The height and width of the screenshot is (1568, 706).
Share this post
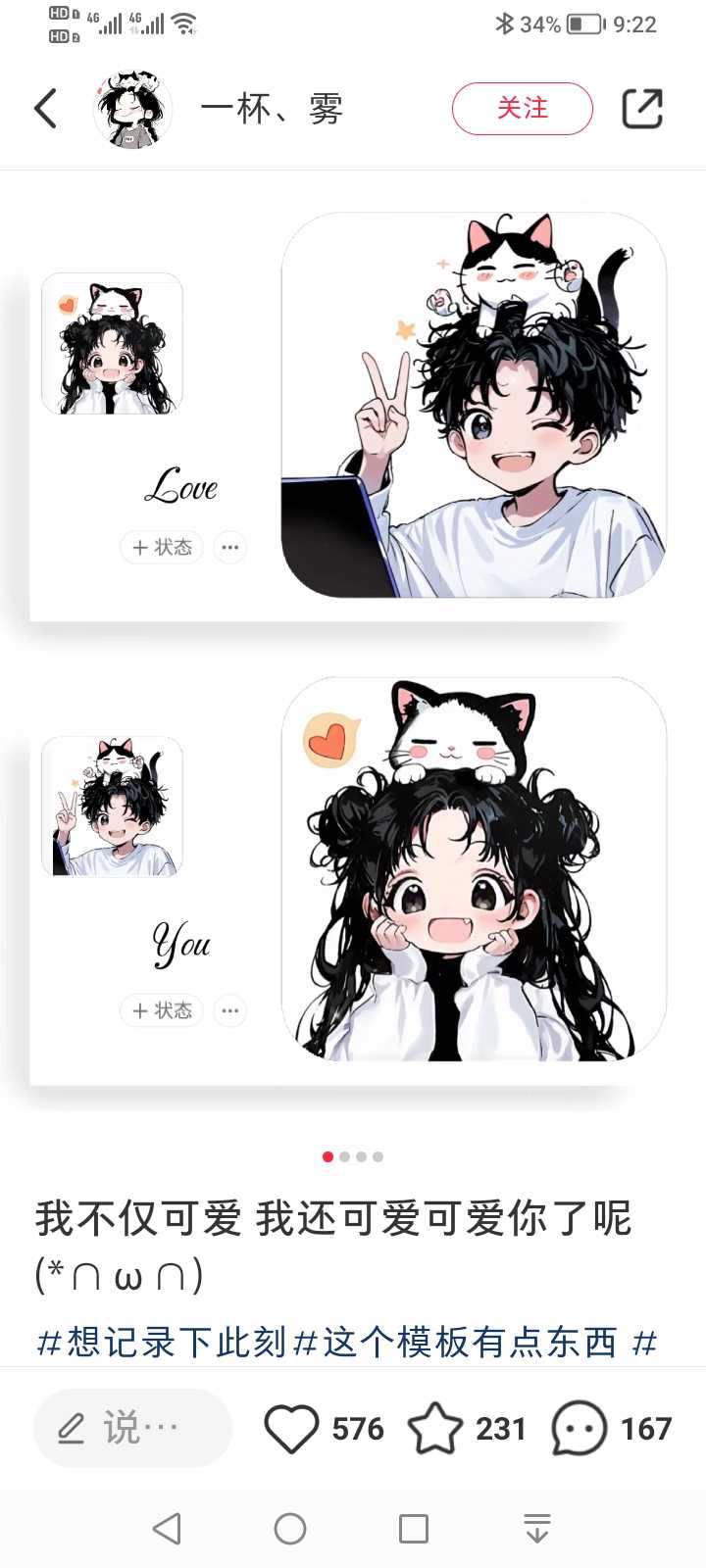click(643, 108)
